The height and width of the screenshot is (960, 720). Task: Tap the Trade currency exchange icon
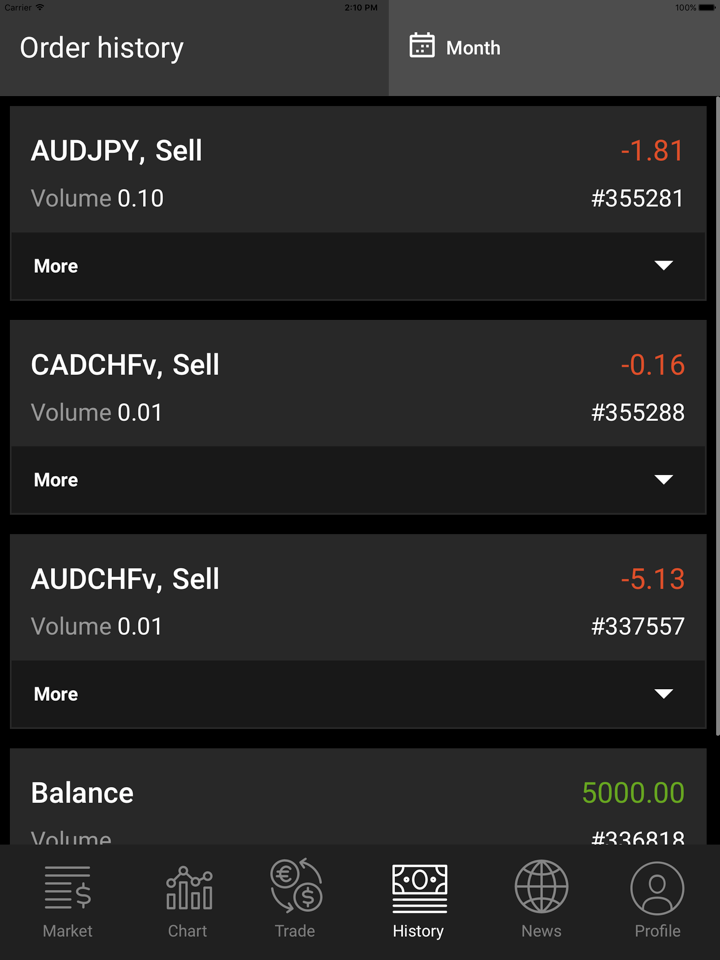[295, 888]
